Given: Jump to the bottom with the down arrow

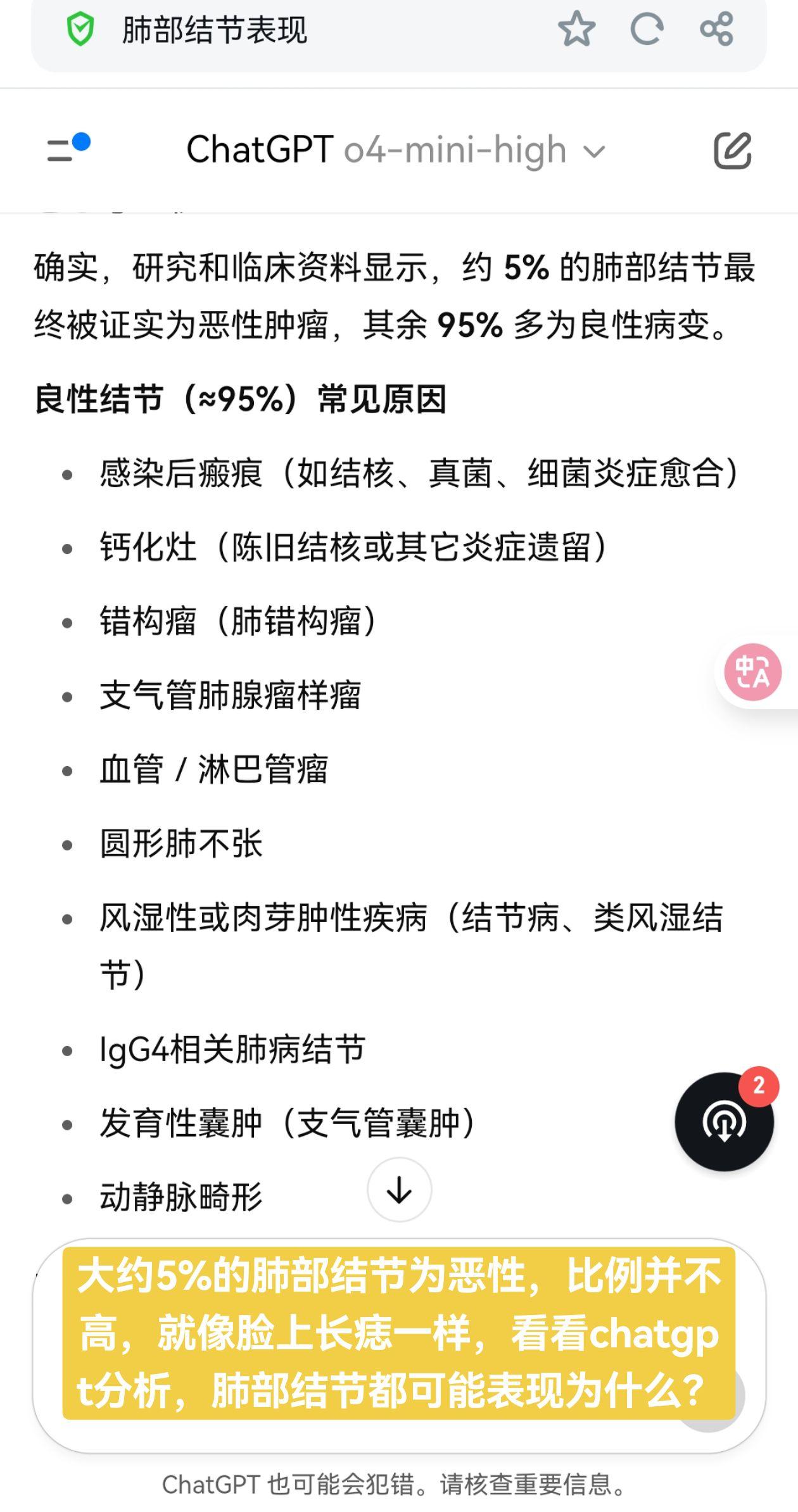Looking at the screenshot, I should [399, 1190].
